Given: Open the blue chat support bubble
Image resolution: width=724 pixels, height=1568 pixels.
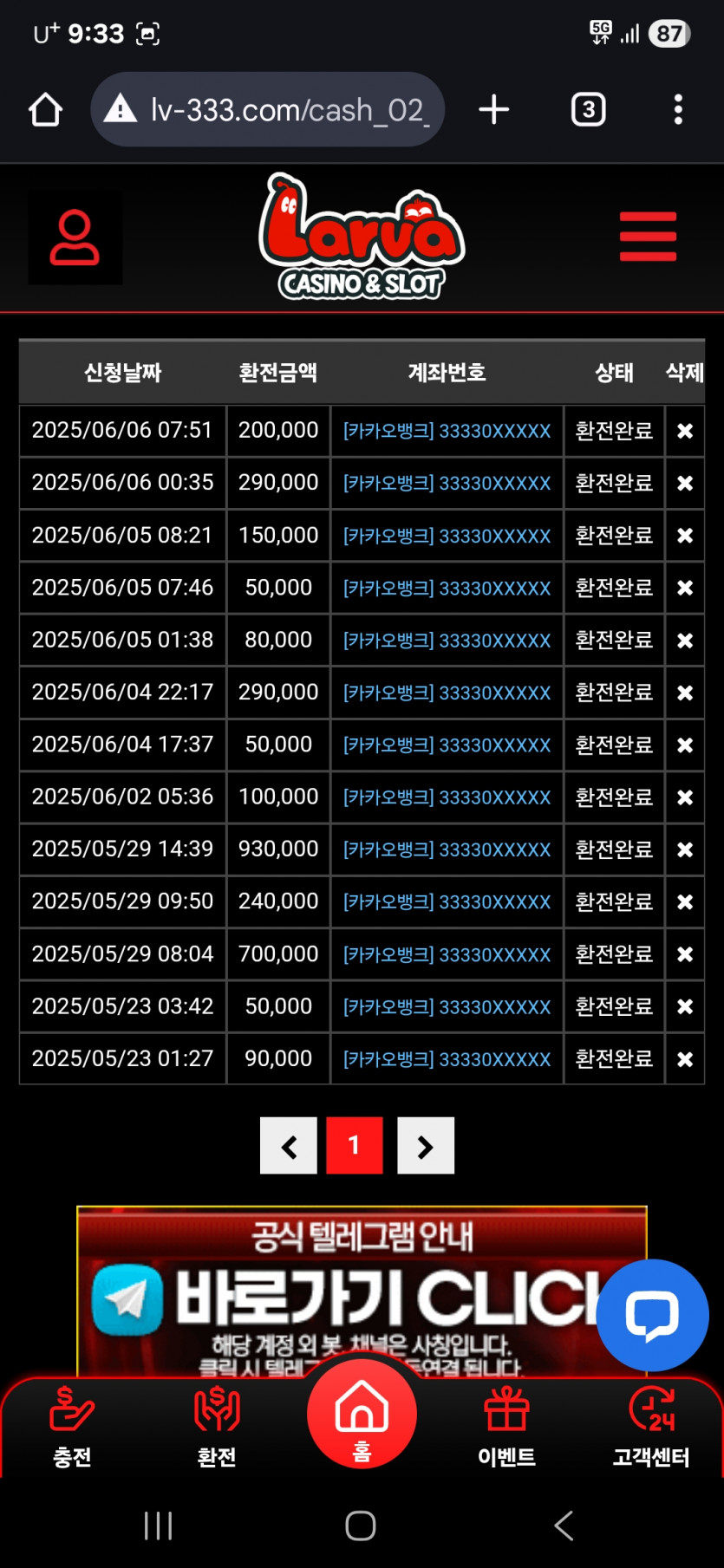Looking at the screenshot, I should [x=653, y=1316].
